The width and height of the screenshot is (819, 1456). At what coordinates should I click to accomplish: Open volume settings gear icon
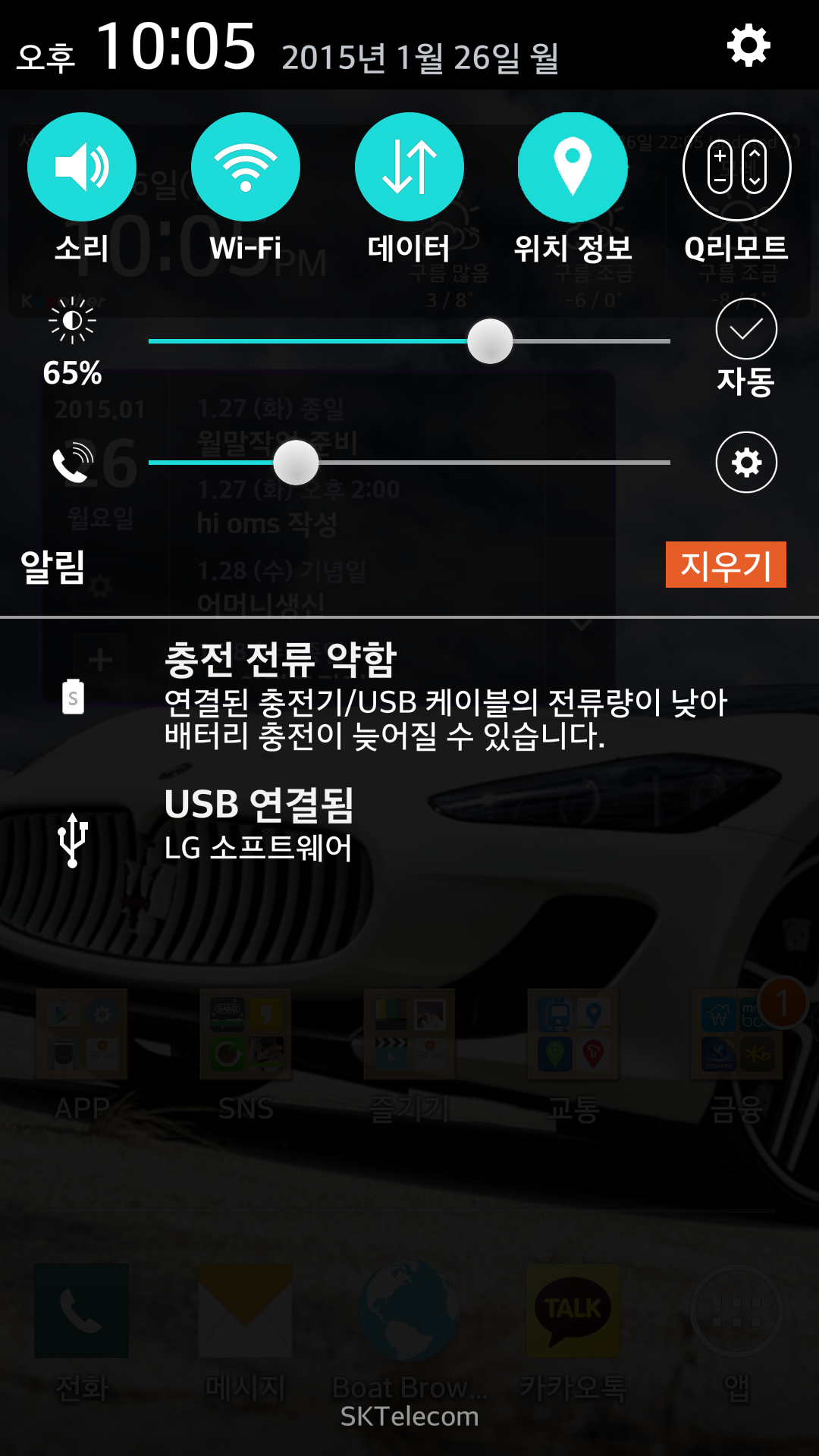pyautogui.click(x=746, y=463)
